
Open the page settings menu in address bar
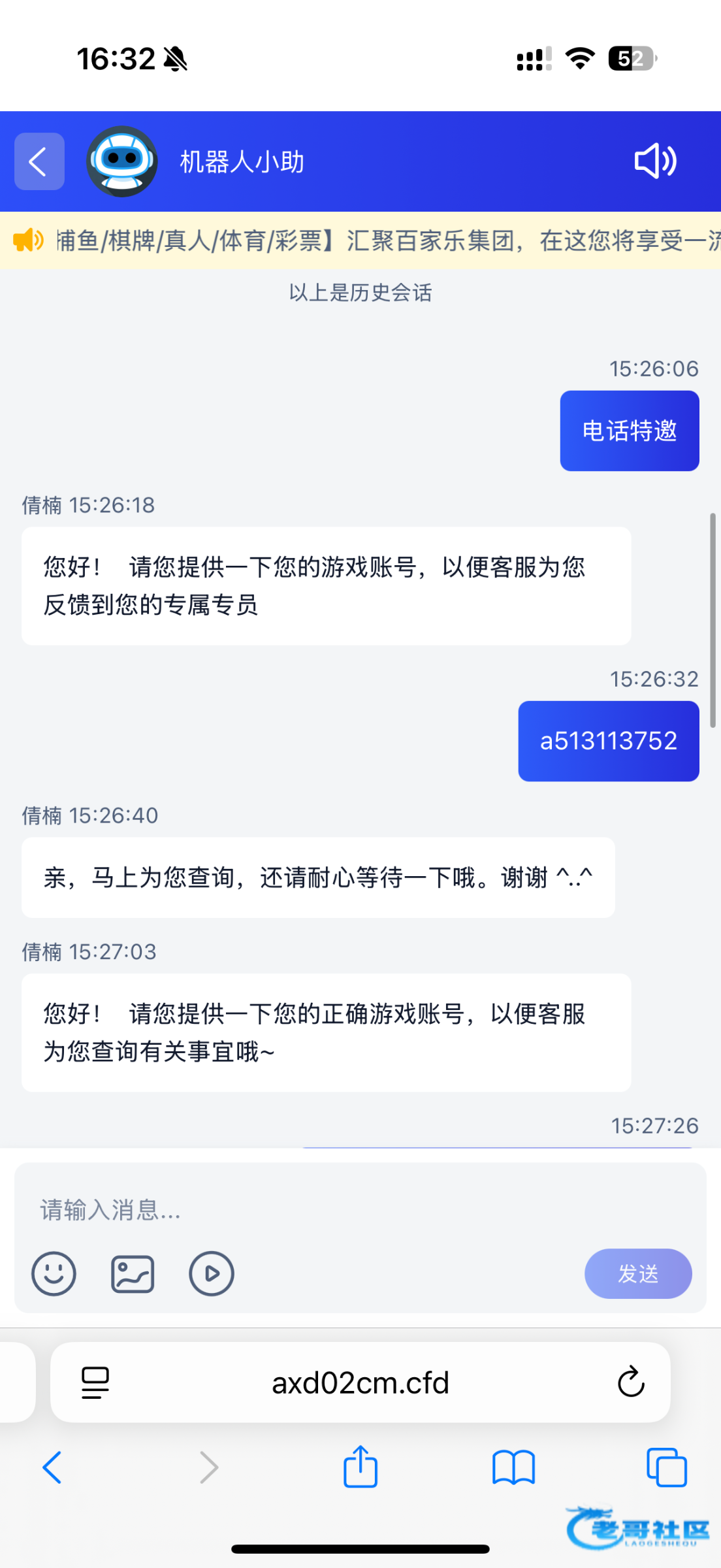click(x=95, y=1382)
